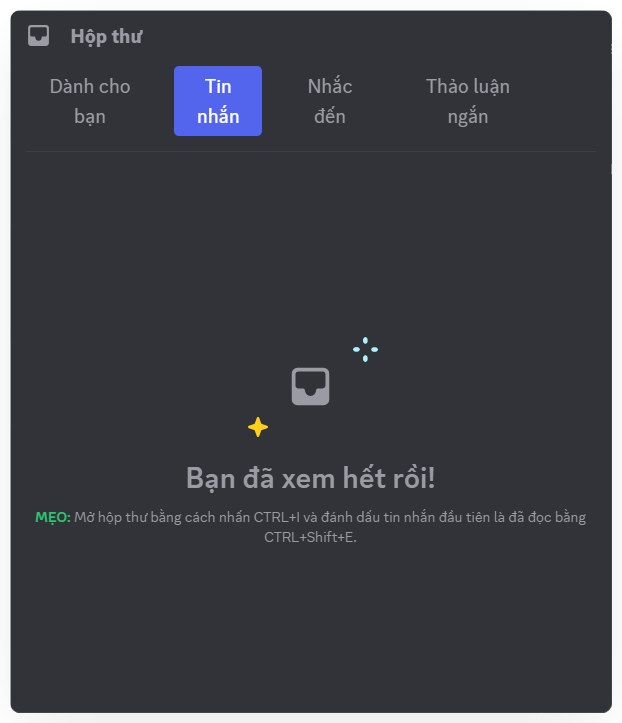Open the Nhắc đến tab

point(330,101)
